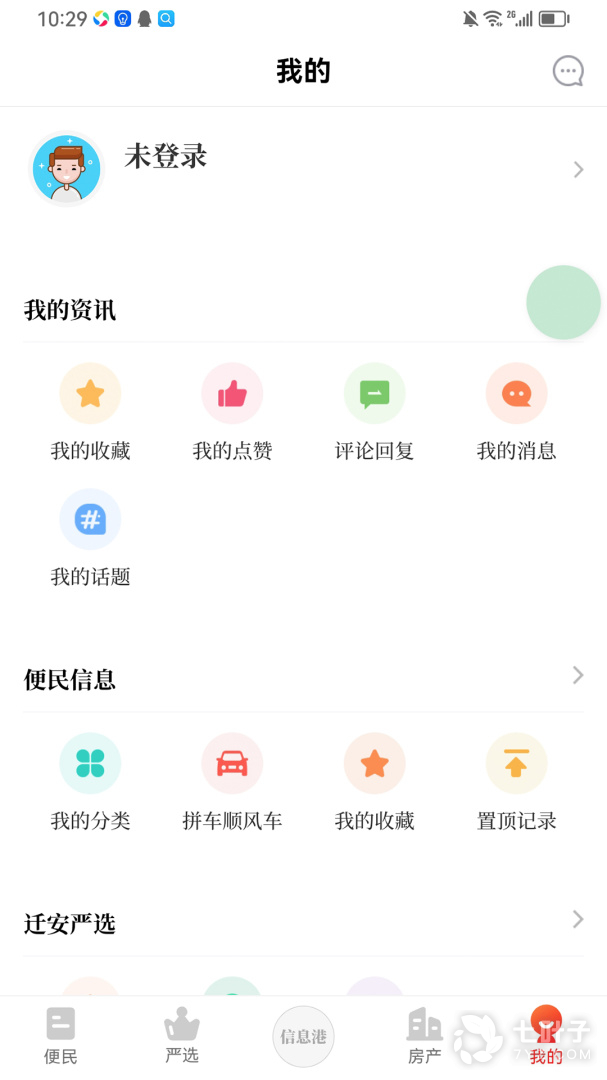
Task: Tap the green floating circle button
Action: pos(564,302)
